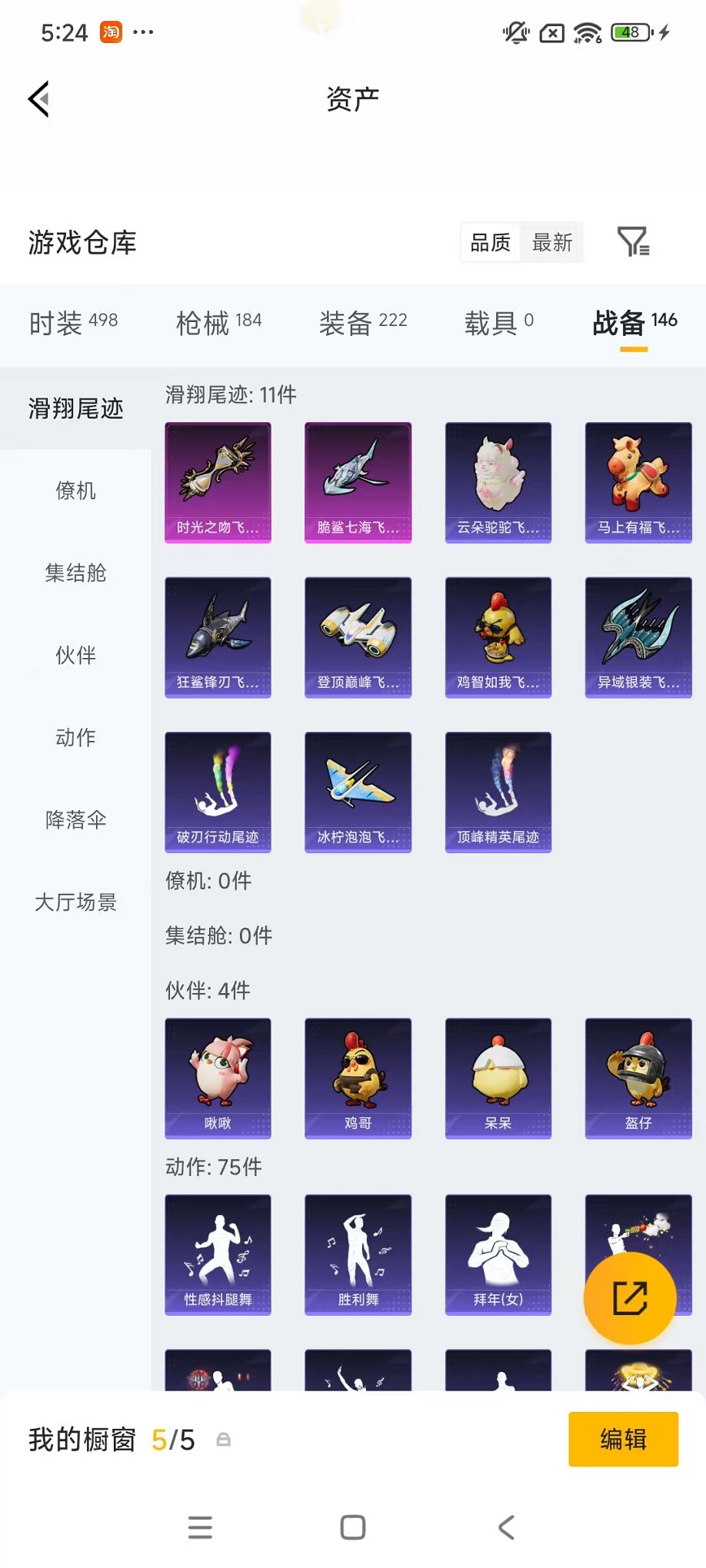This screenshot has width=706, height=1568.
Task: Switch sorting to 品质
Action: (489, 242)
